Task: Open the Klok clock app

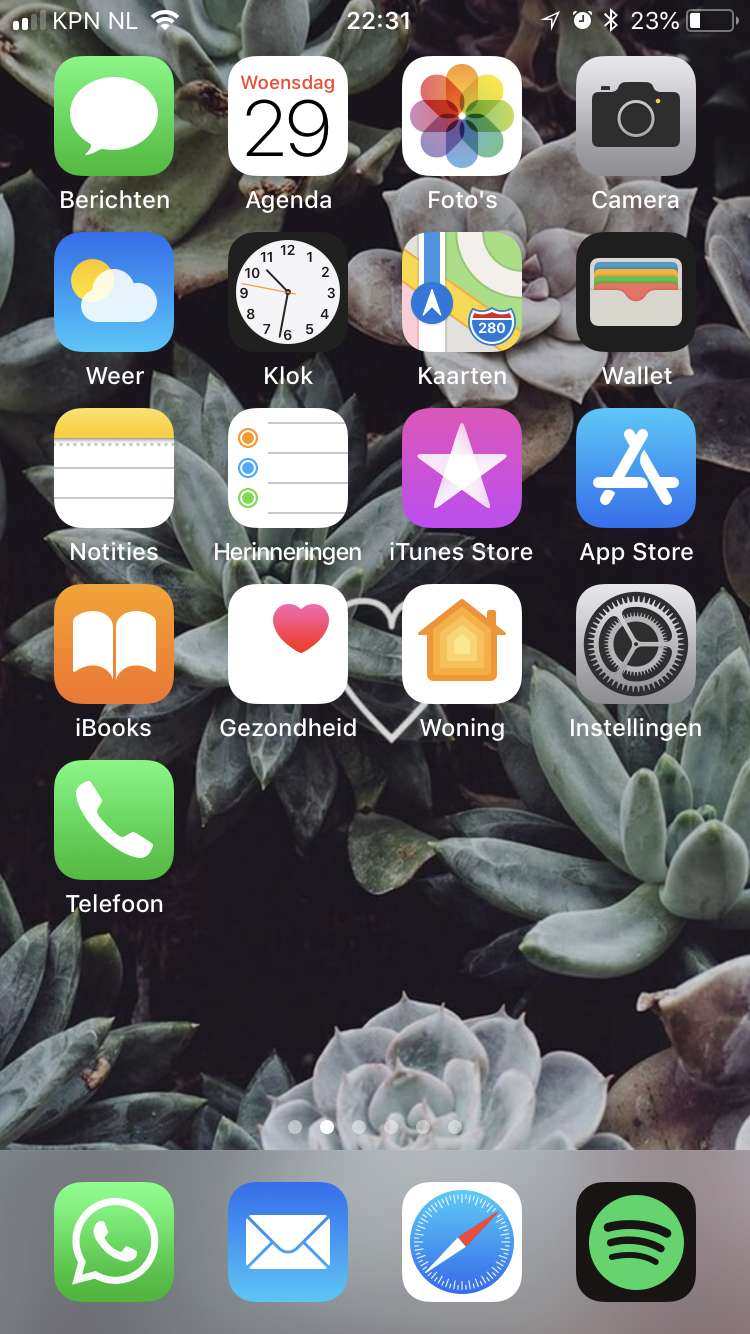Action: coord(288,292)
